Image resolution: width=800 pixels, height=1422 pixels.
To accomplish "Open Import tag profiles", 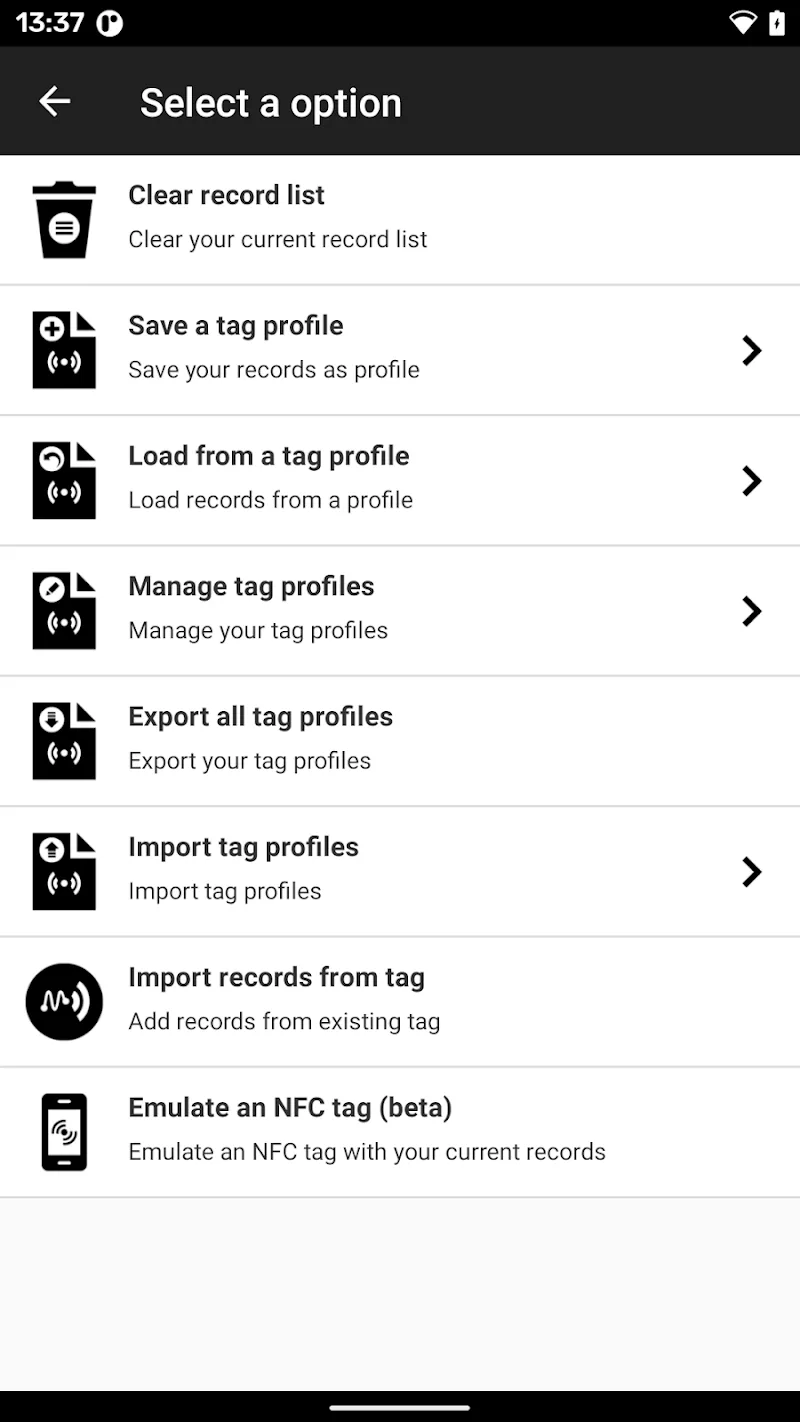I will 400,871.
